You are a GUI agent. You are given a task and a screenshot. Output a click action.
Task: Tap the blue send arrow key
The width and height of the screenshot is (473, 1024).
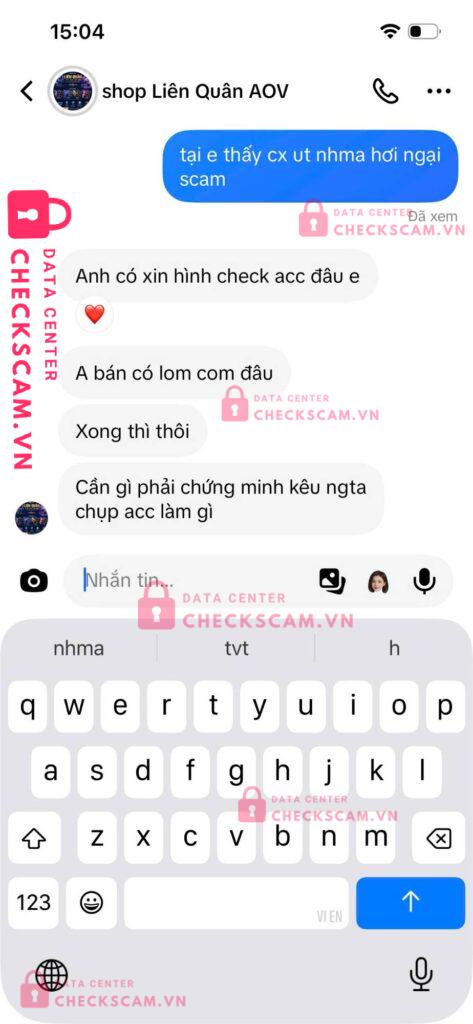click(410, 903)
